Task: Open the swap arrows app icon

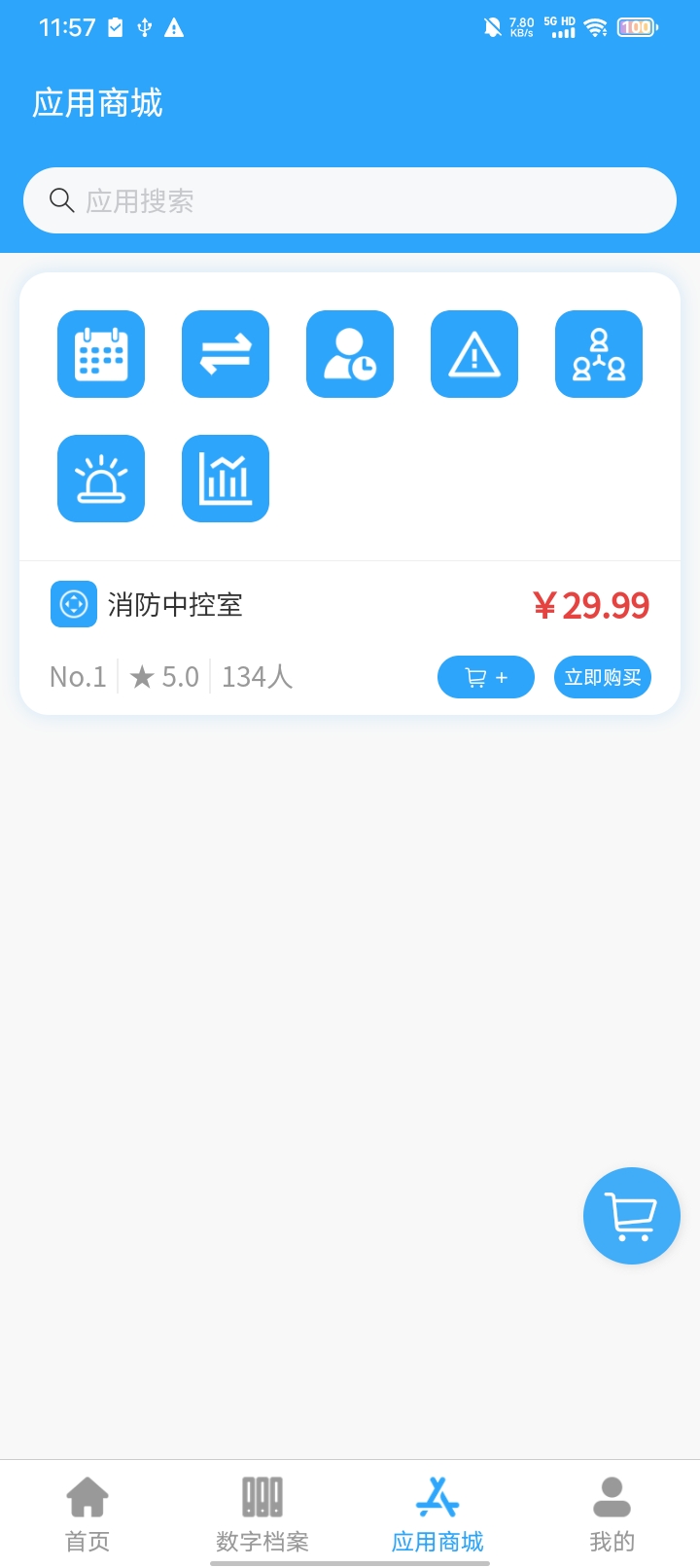Action: [x=226, y=354]
